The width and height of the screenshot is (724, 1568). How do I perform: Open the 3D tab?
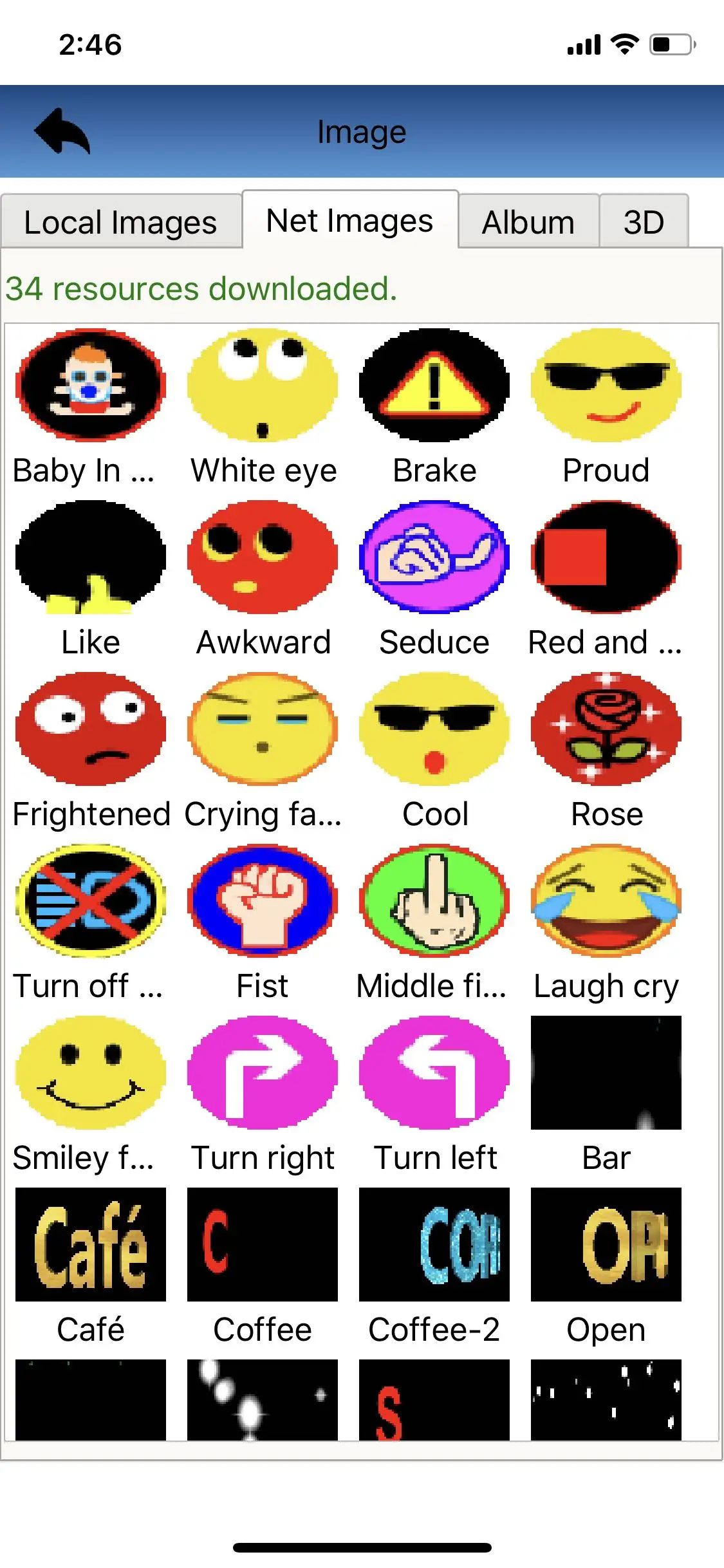click(644, 222)
